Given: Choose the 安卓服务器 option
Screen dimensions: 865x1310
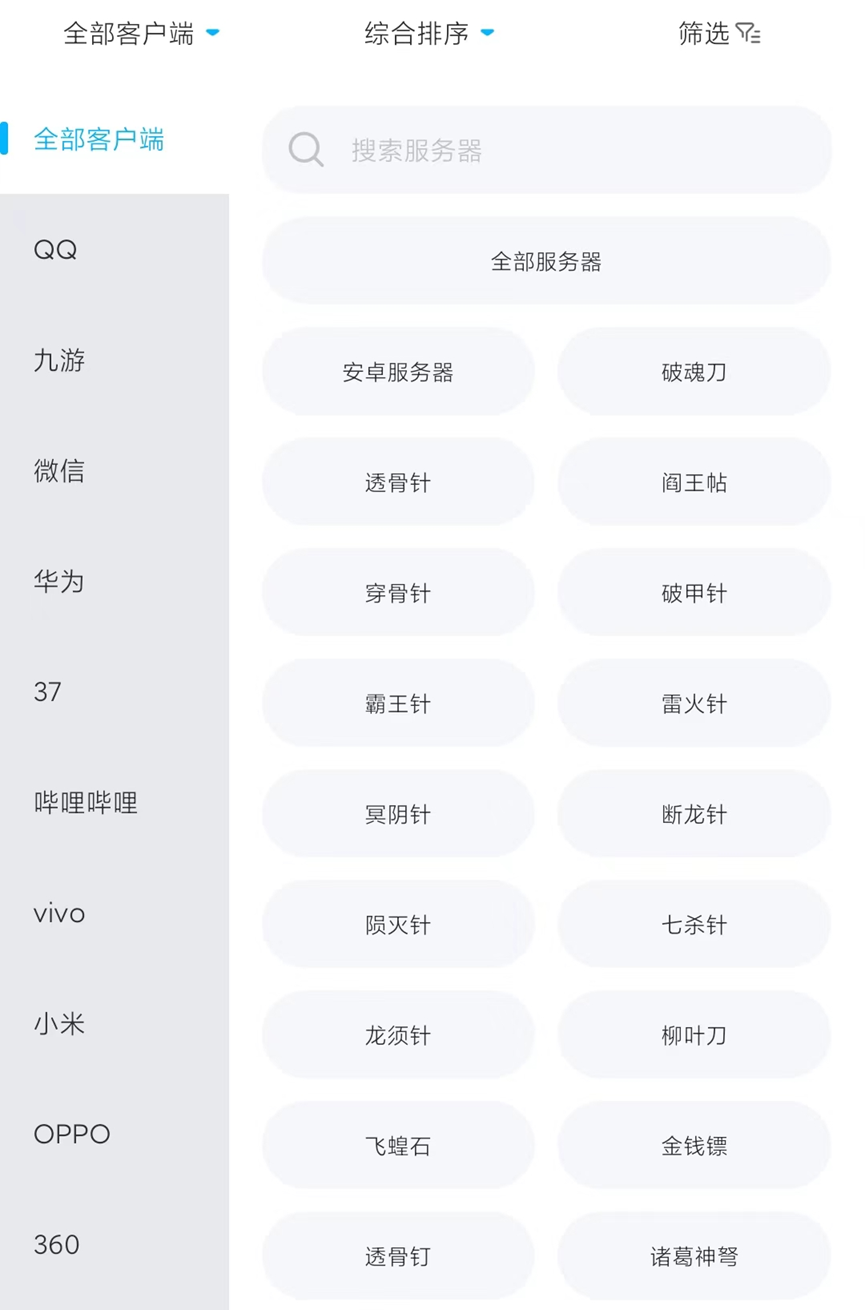Looking at the screenshot, I should click(x=398, y=373).
